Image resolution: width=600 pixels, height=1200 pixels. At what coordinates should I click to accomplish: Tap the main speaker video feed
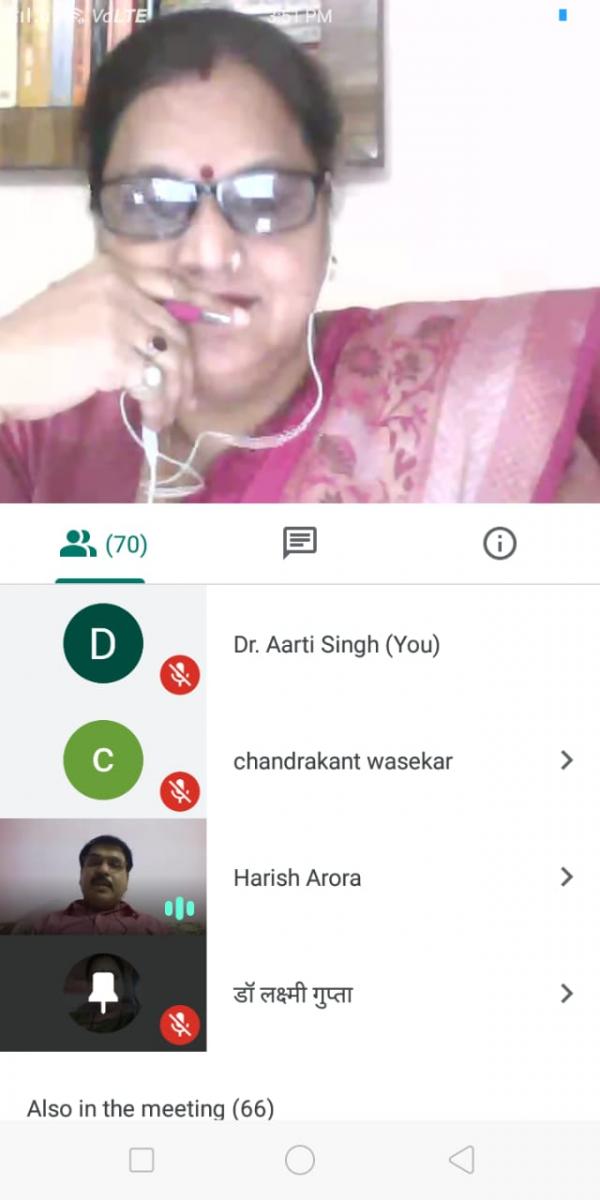[x=300, y=252]
